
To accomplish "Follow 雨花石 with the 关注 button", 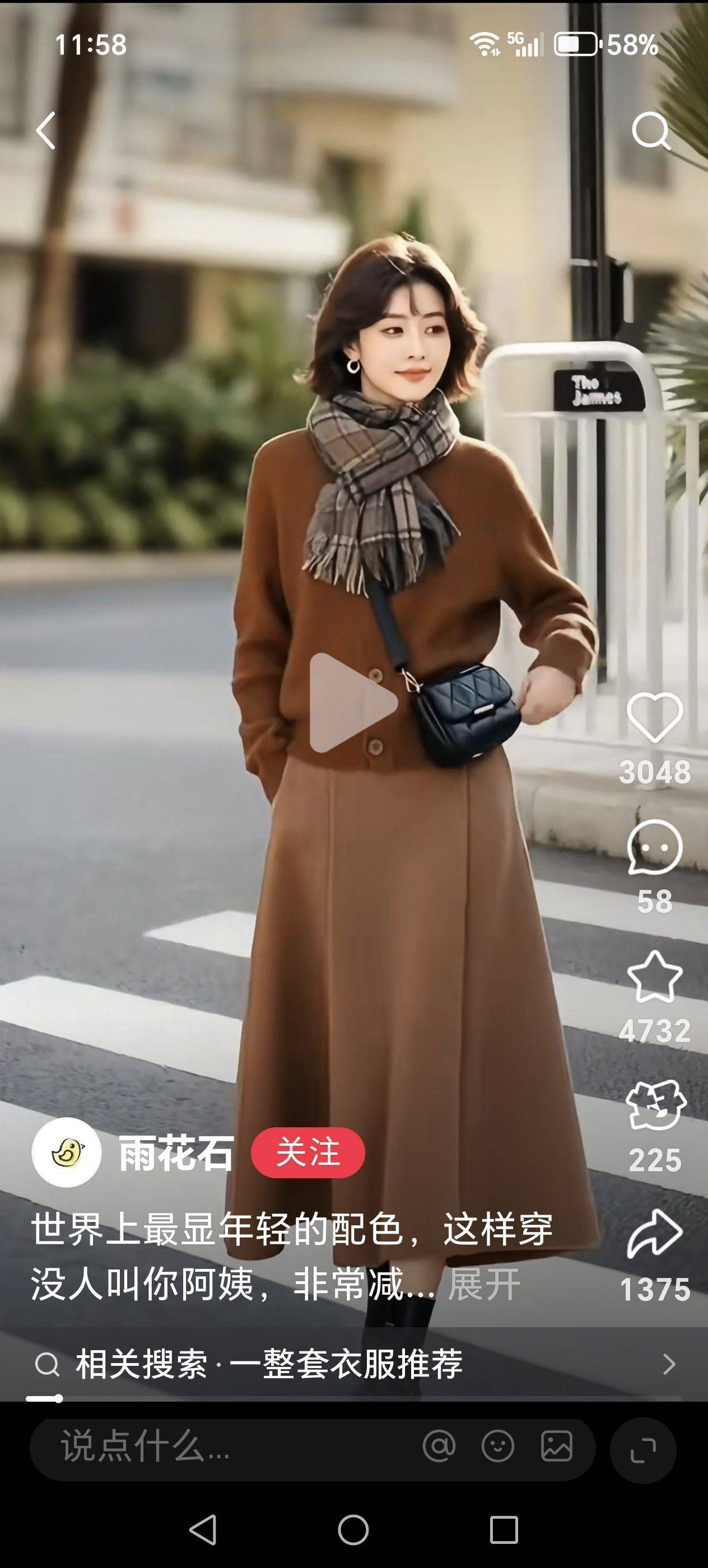I will click(x=308, y=1152).
